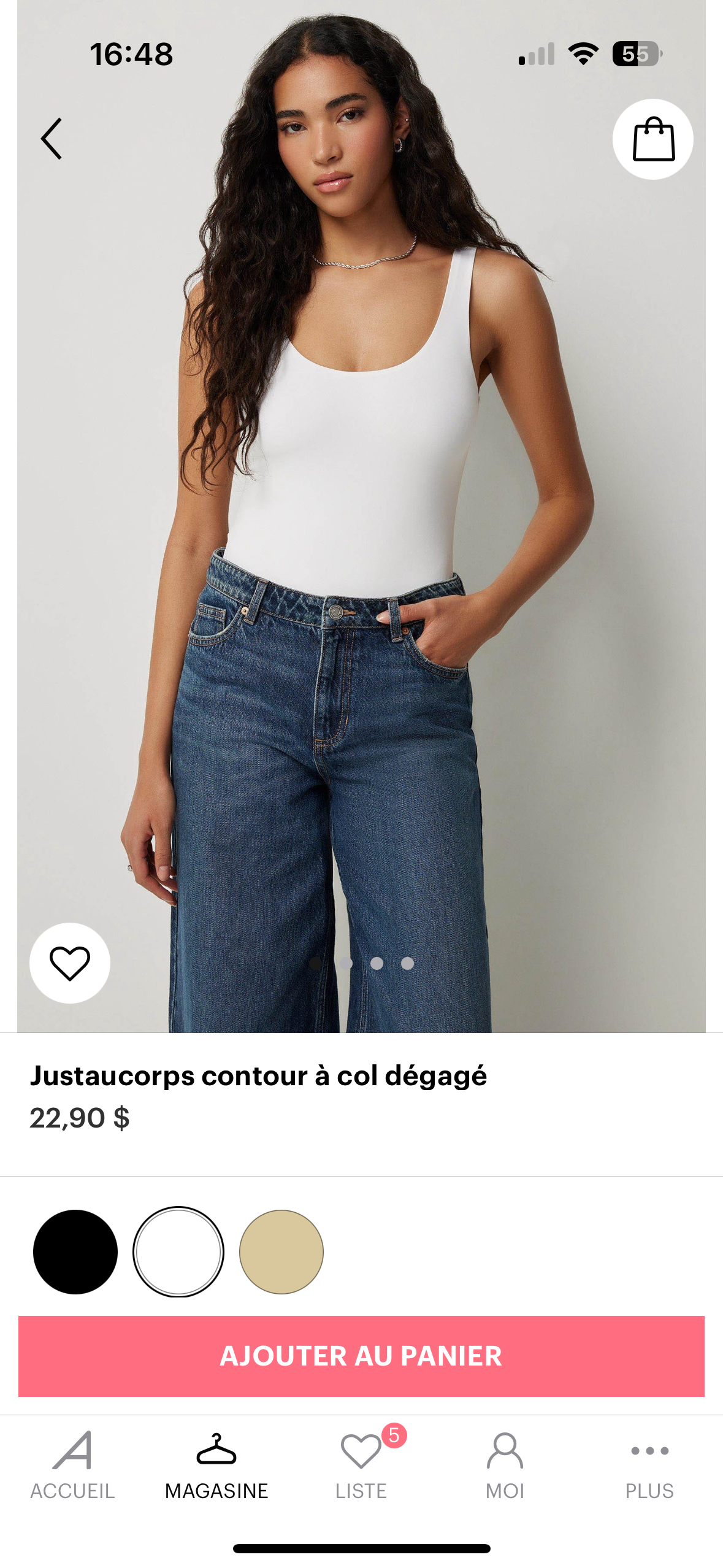Select the black color swatch
This screenshot has height=1568, width=723.
(75, 1251)
